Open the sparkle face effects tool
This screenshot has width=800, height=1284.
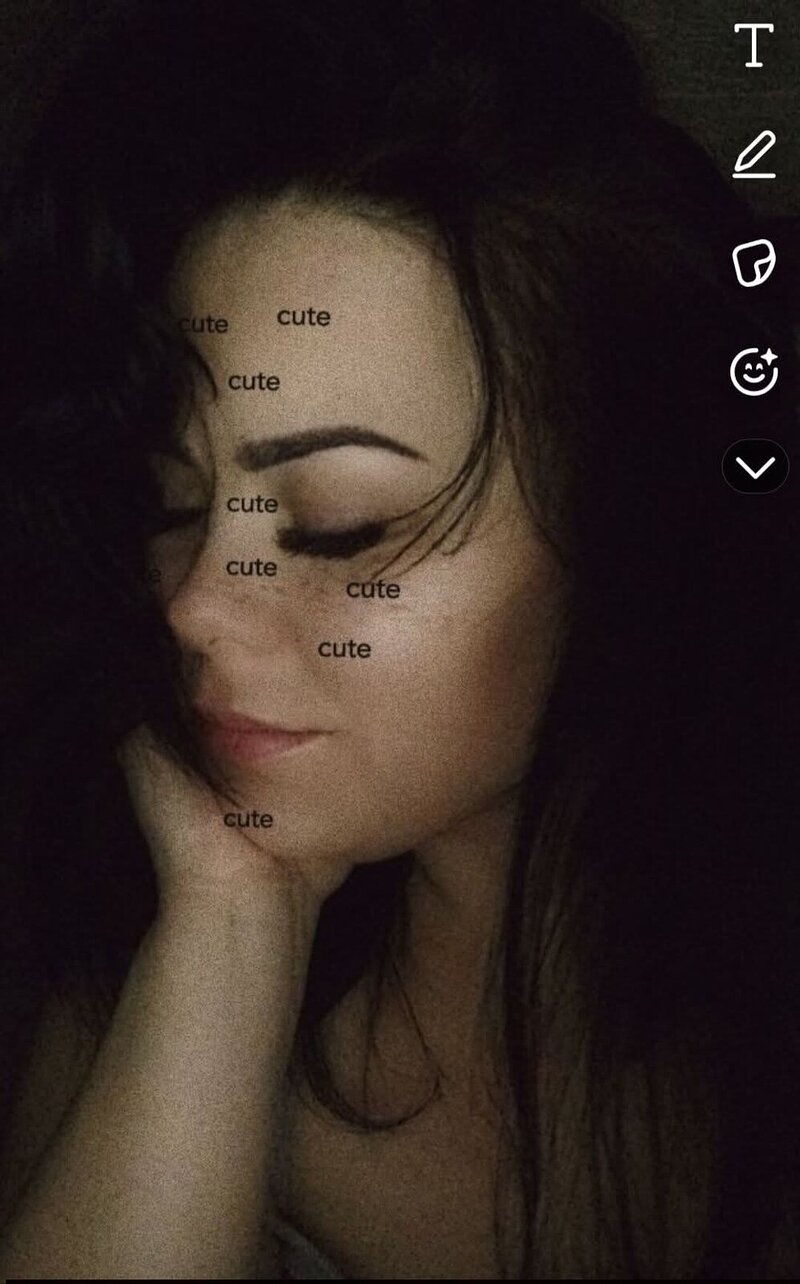(754, 371)
